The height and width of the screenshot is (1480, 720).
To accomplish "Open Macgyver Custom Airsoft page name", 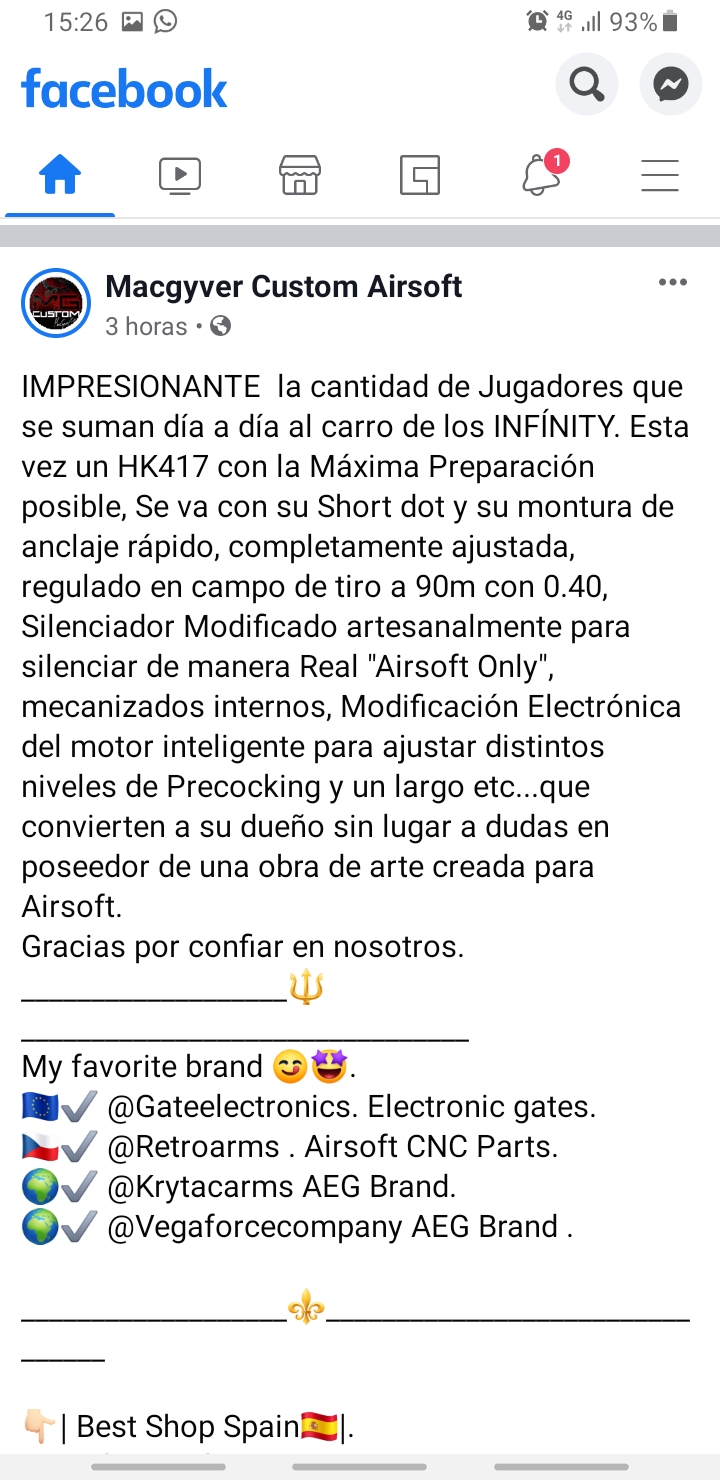I will coord(284,287).
